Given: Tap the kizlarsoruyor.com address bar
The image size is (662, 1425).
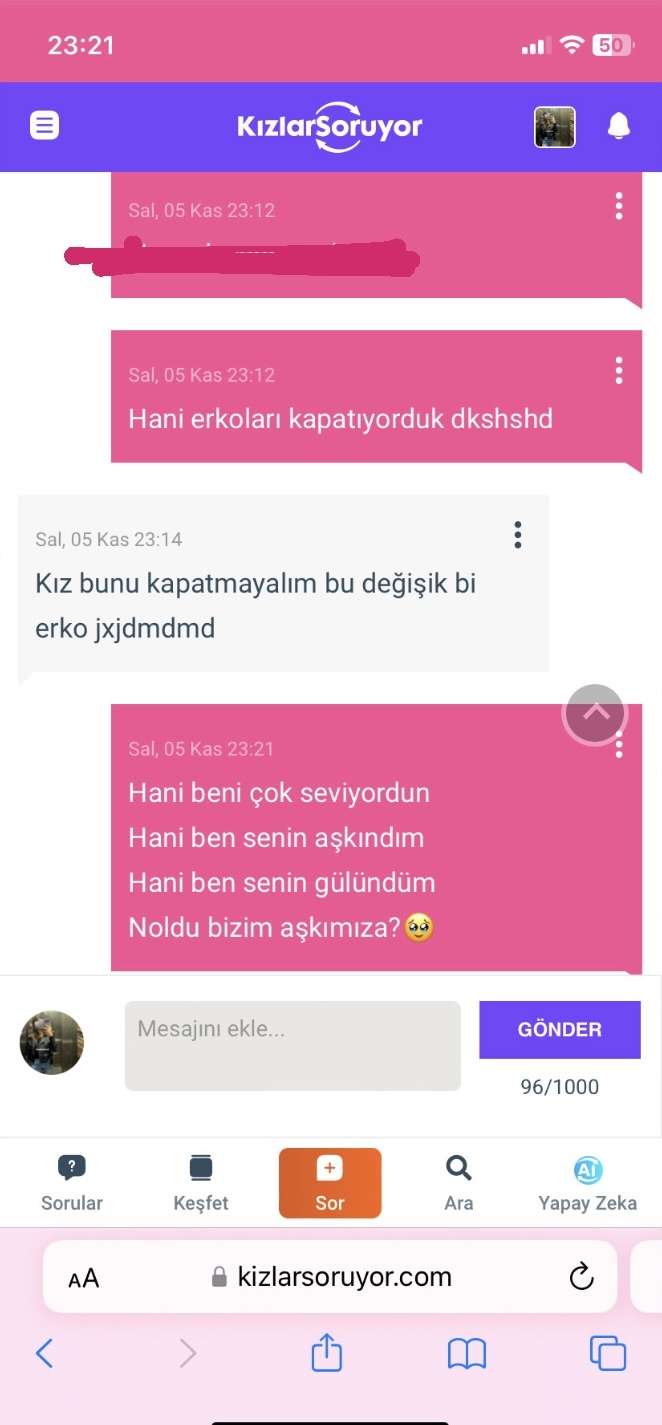Looking at the screenshot, I should (x=332, y=1277).
